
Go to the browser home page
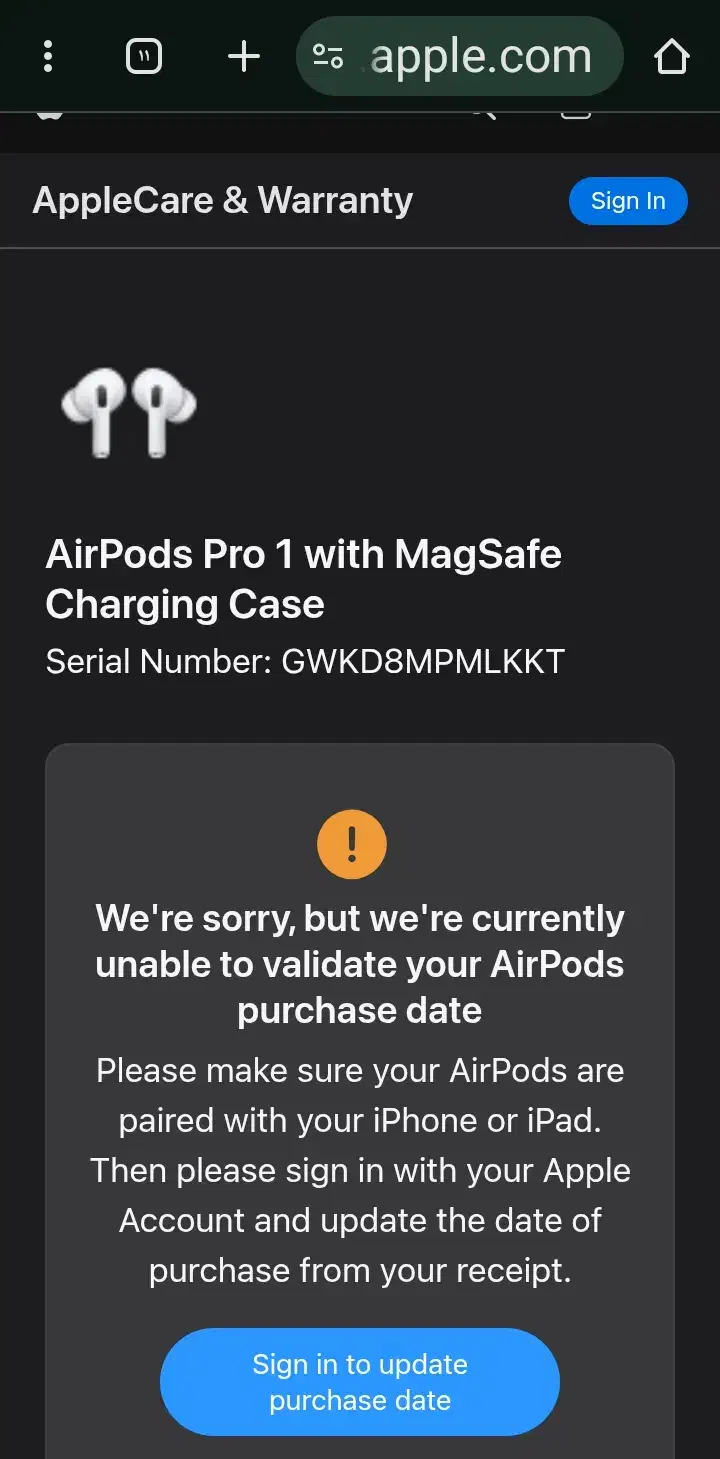pyautogui.click(x=672, y=57)
